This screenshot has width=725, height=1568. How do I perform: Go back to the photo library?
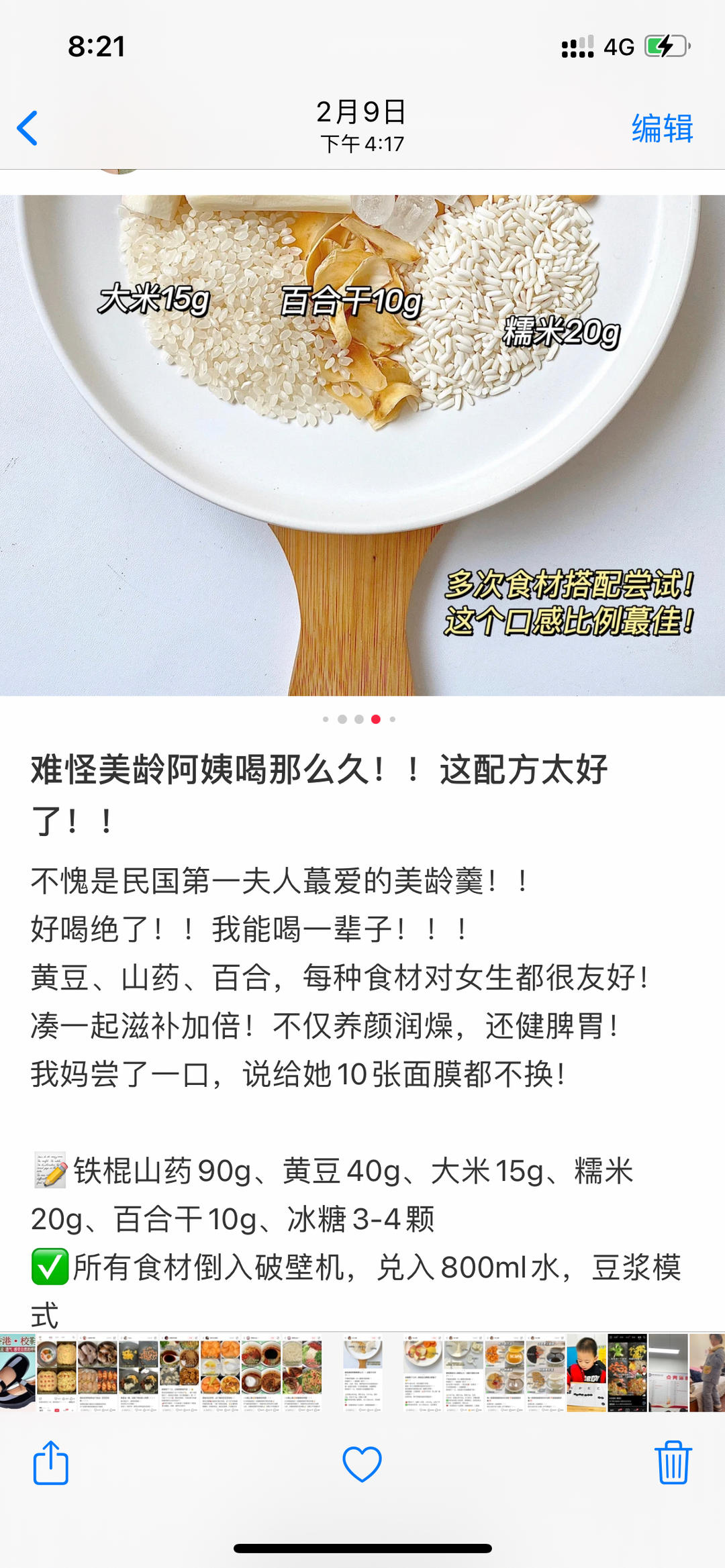click(x=28, y=128)
